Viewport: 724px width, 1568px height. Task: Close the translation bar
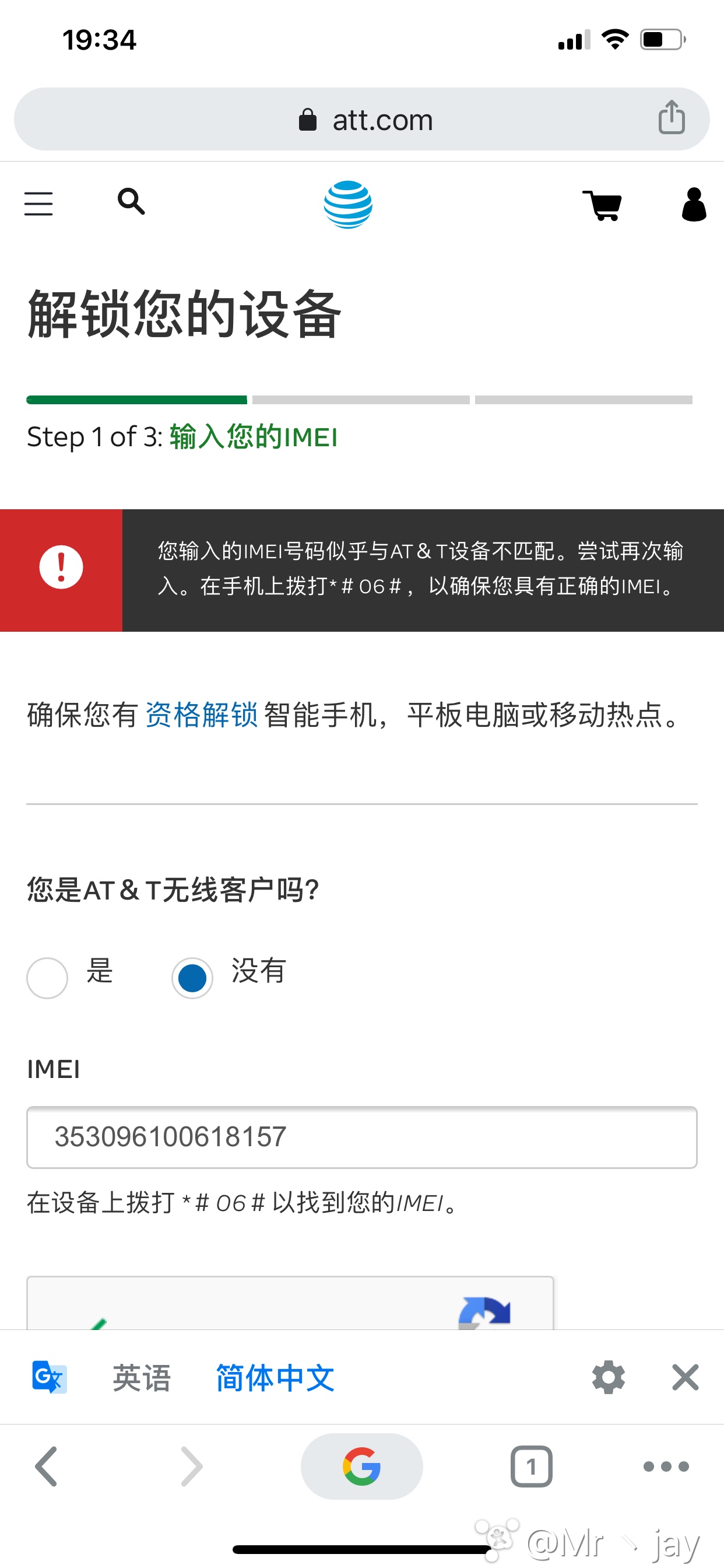(x=685, y=1377)
